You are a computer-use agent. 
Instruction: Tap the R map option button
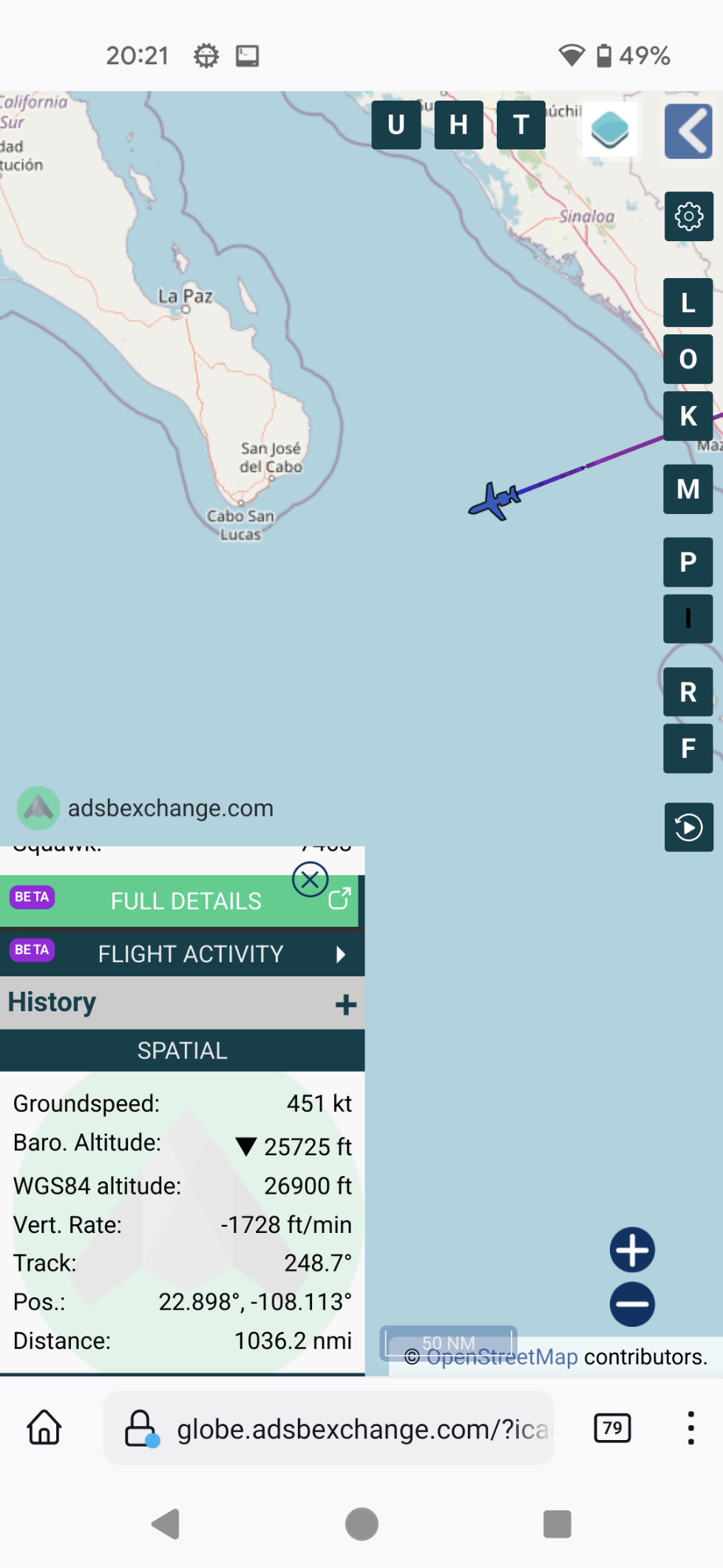(688, 692)
